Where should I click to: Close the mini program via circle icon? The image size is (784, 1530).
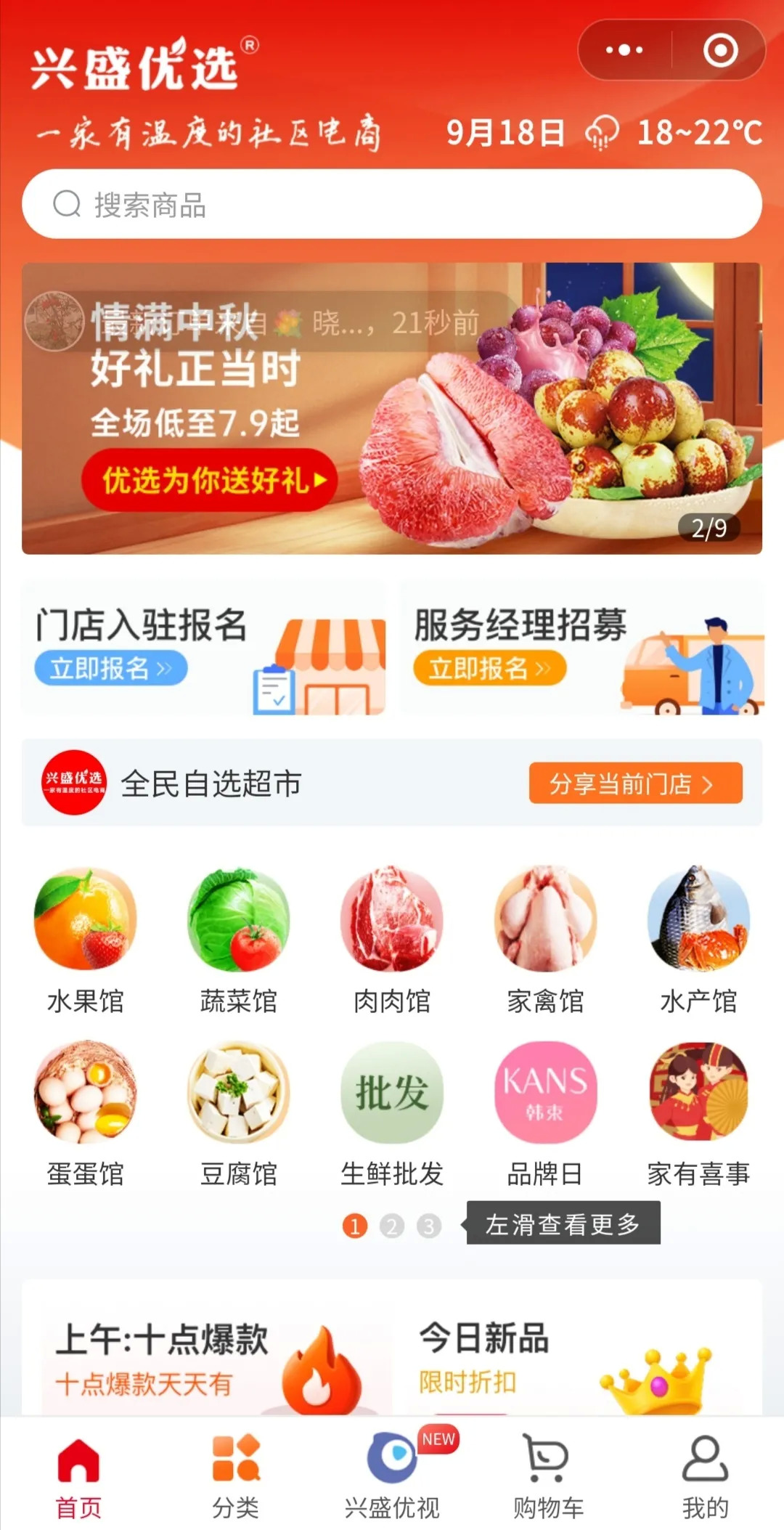point(720,50)
